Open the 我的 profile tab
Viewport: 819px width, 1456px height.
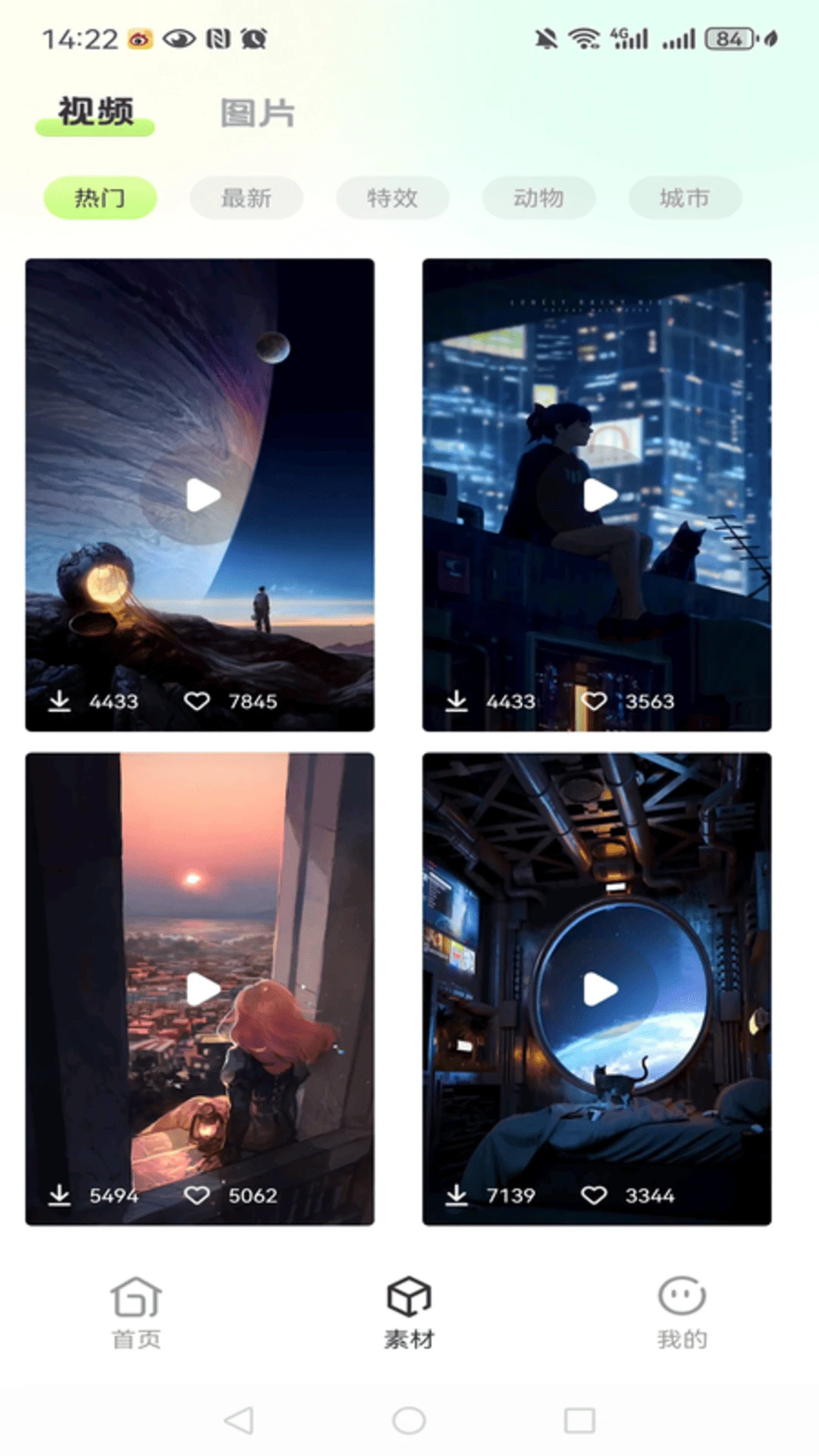[x=682, y=1313]
